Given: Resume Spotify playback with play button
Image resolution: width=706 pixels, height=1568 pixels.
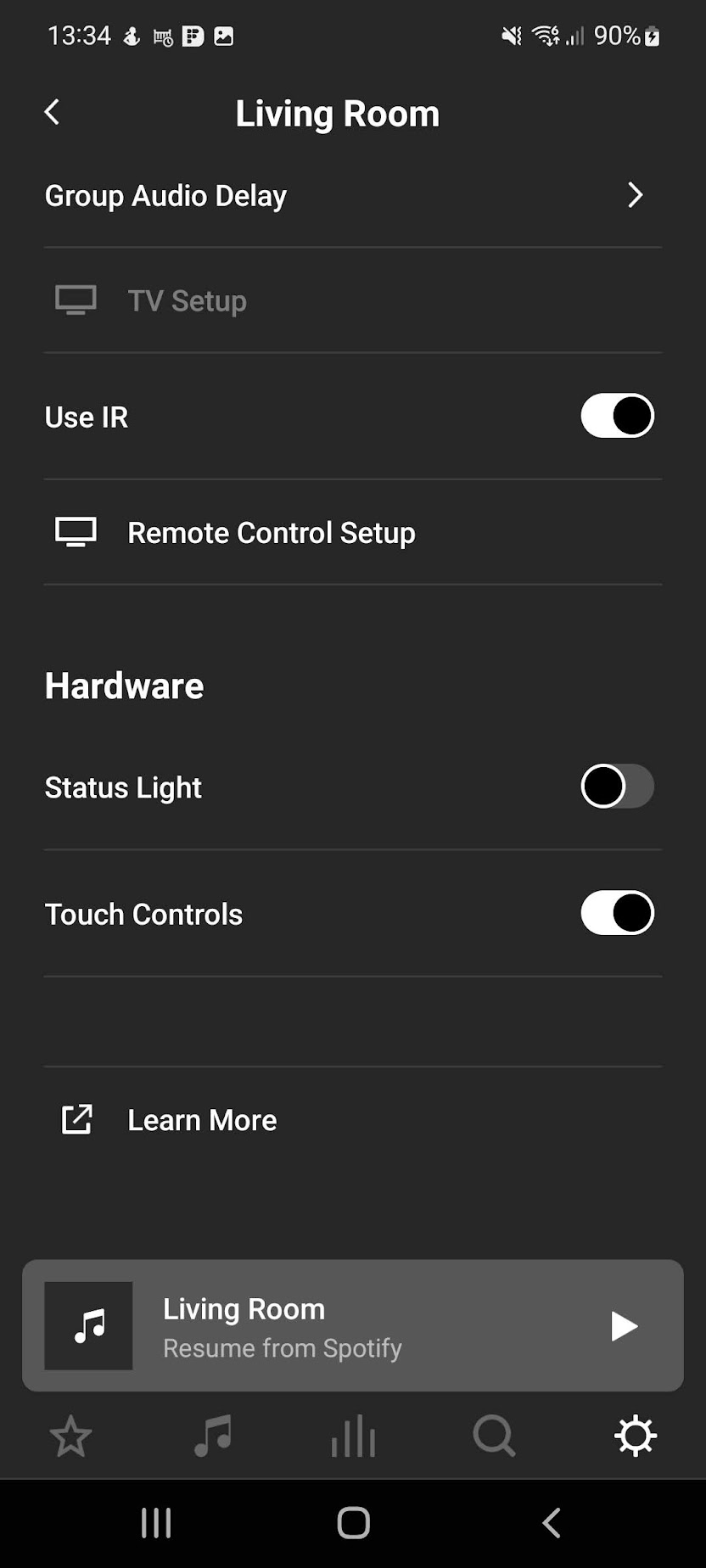Looking at the screenshot, I should 624,1325.
